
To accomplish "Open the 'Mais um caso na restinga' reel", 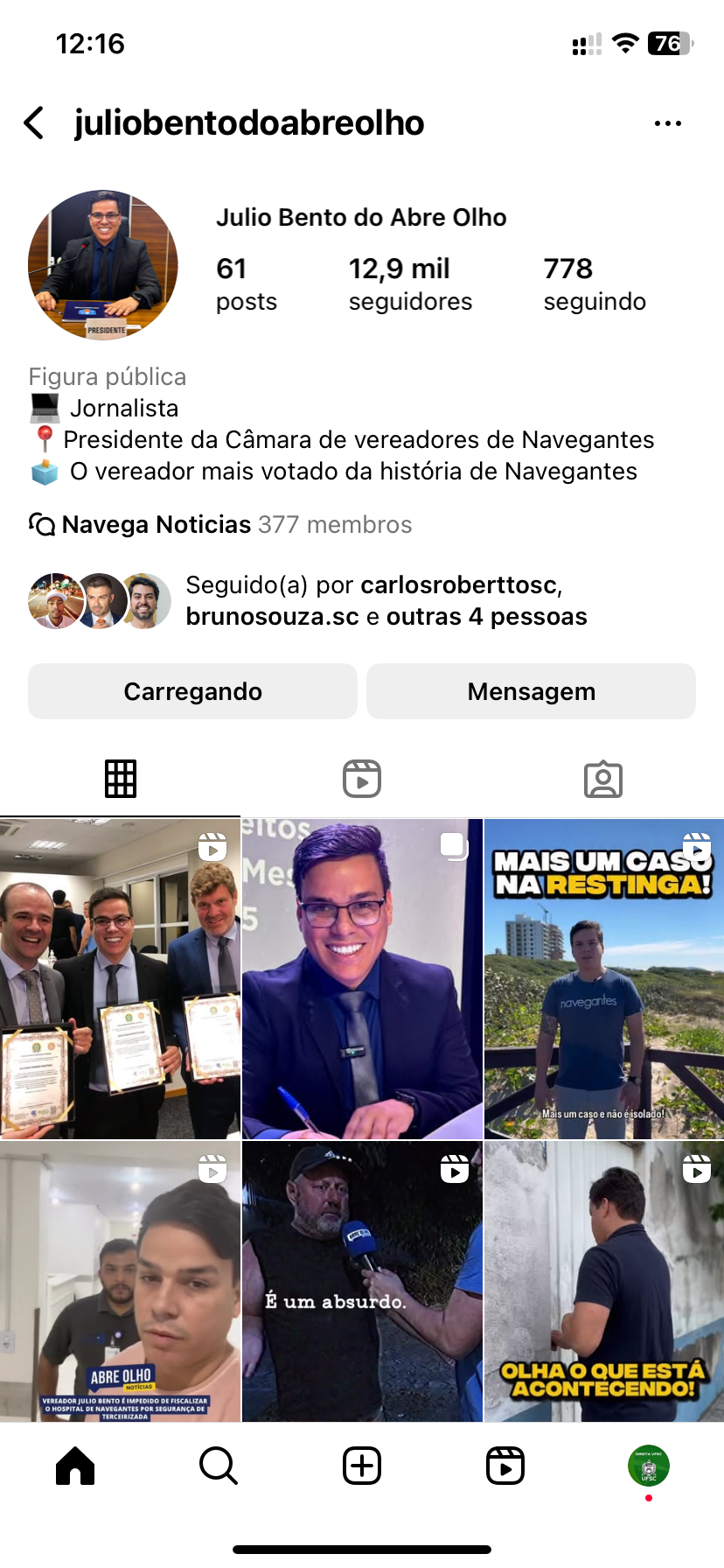I will pyautogui.click(x=604, y=979).
